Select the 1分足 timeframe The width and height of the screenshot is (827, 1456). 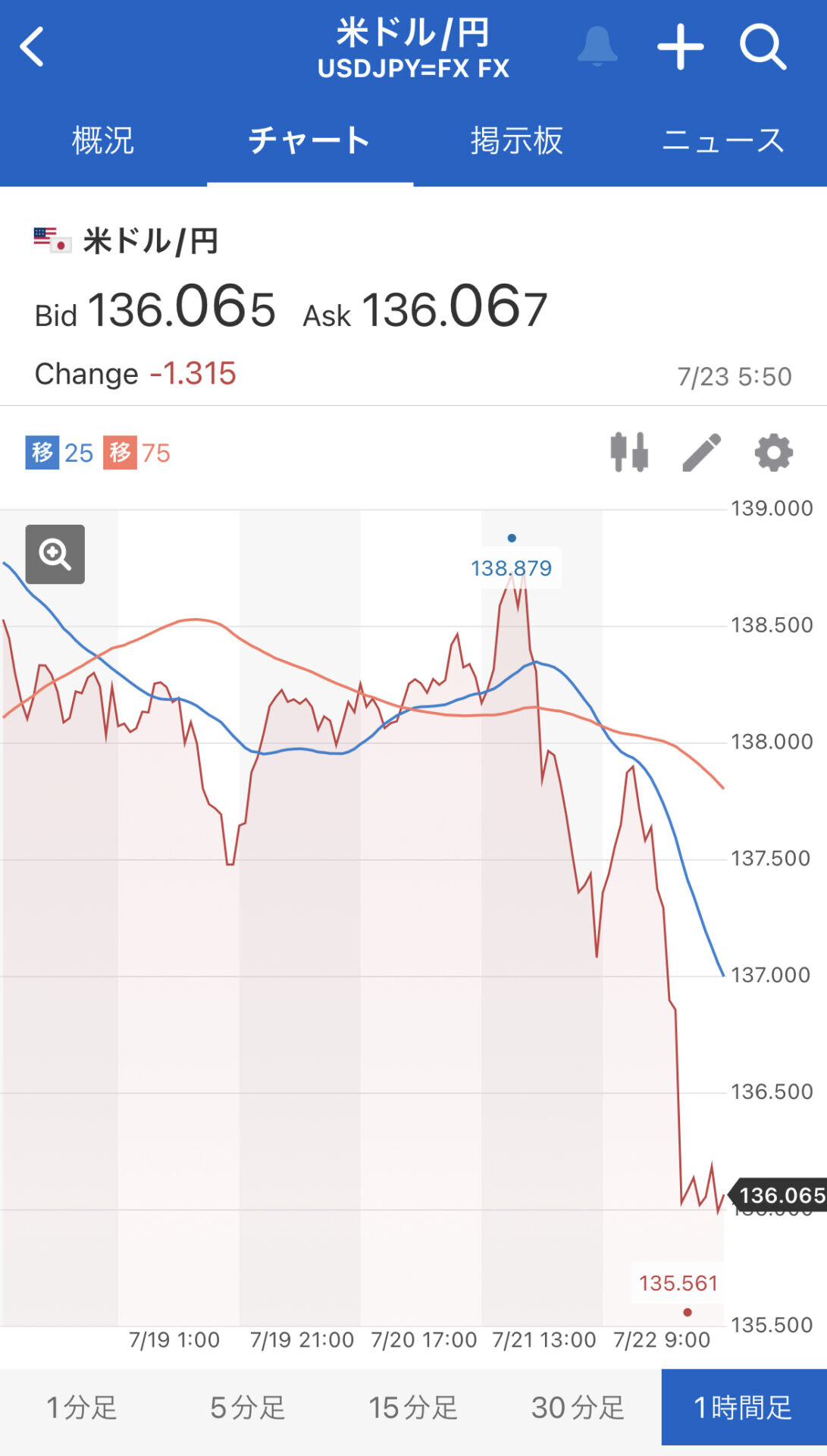pyautogui.click(x=82, y=1407)
